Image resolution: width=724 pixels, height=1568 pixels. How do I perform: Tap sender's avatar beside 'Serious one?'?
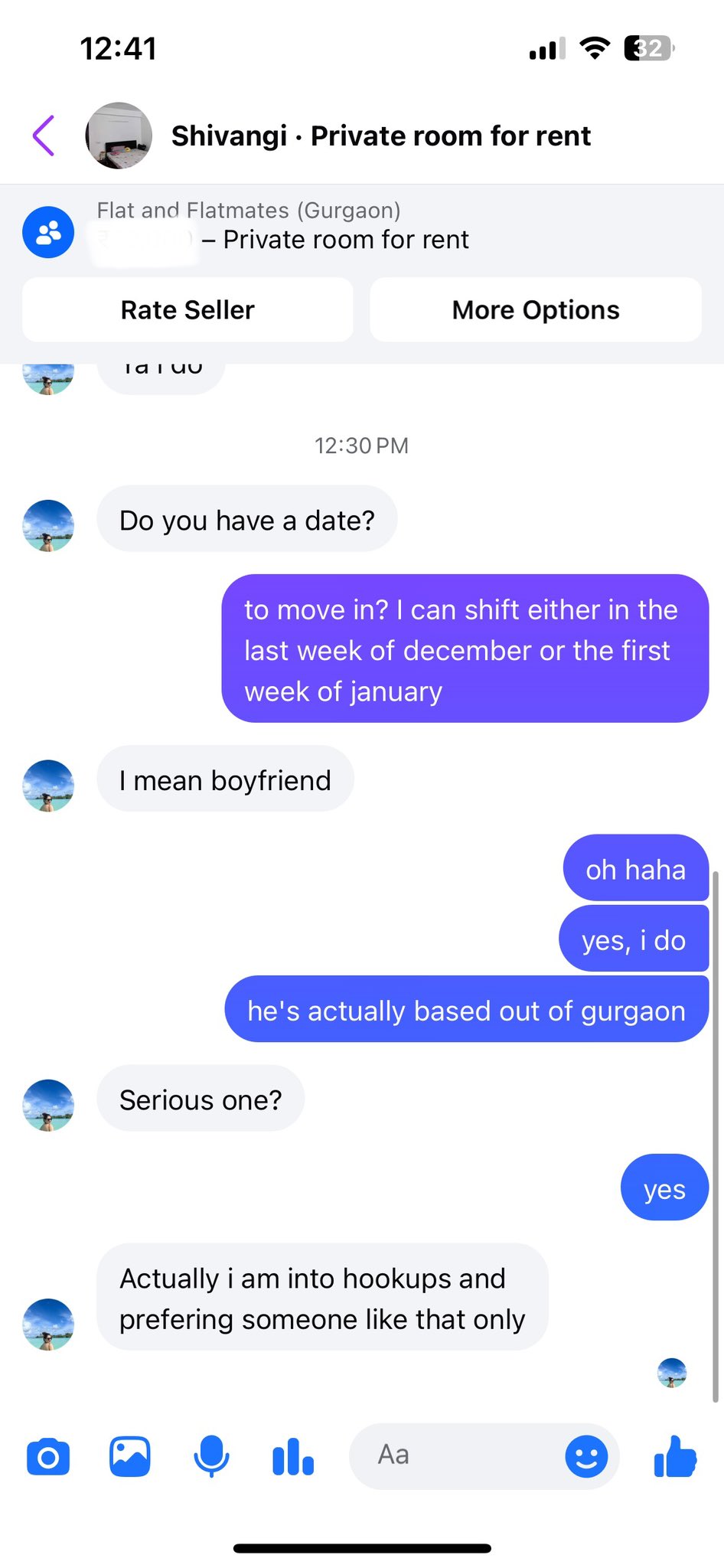48,1105
